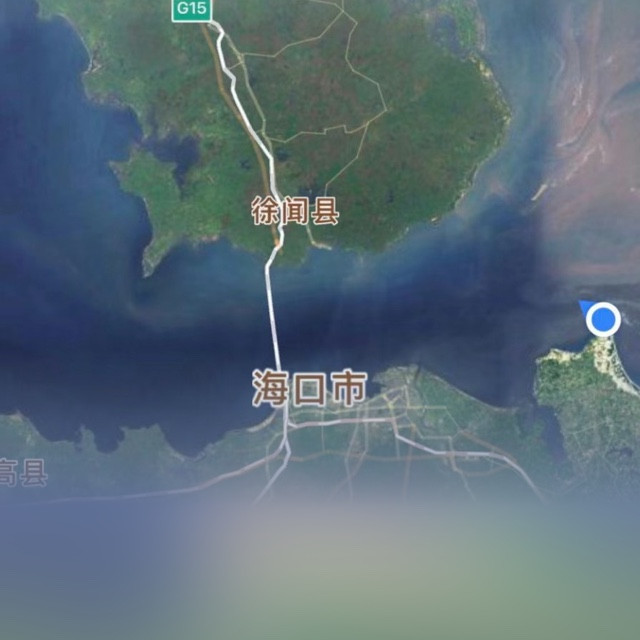The width and height of the screenshot is (640, 640).
Task: Tap the blue current location dot
Action: coord(603,319)
